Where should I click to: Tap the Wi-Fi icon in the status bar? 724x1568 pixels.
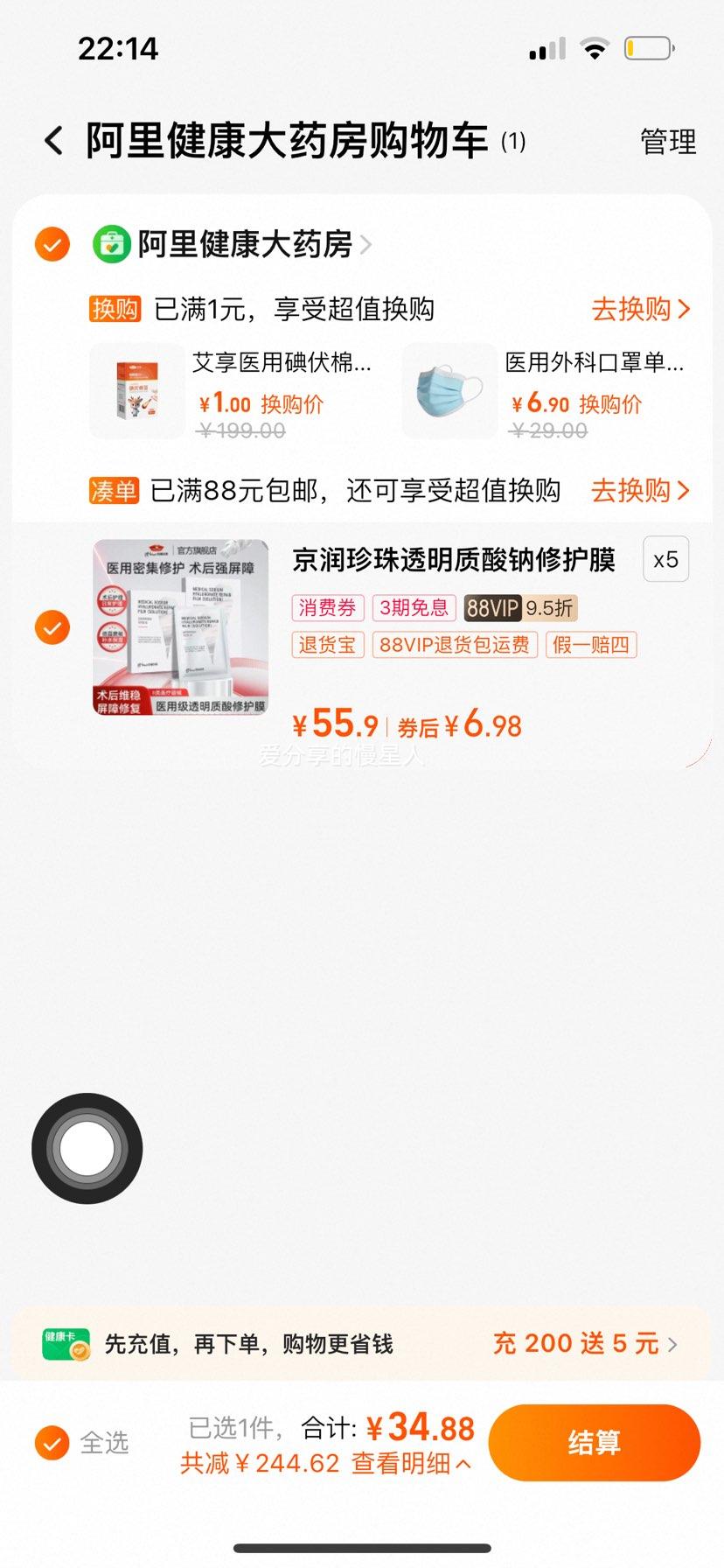pyautogui.click(x=595, y=49)
